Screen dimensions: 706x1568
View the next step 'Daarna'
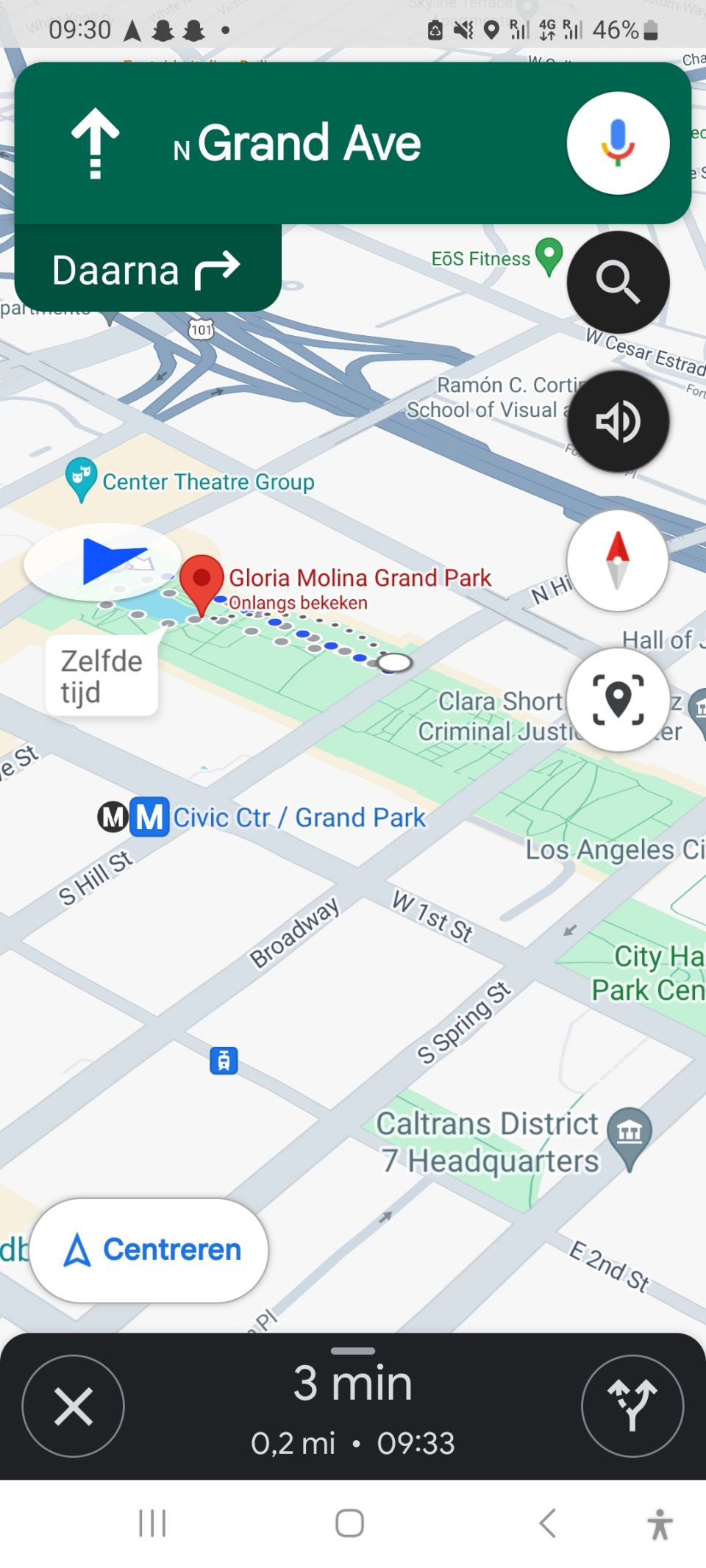coord(148,268)
